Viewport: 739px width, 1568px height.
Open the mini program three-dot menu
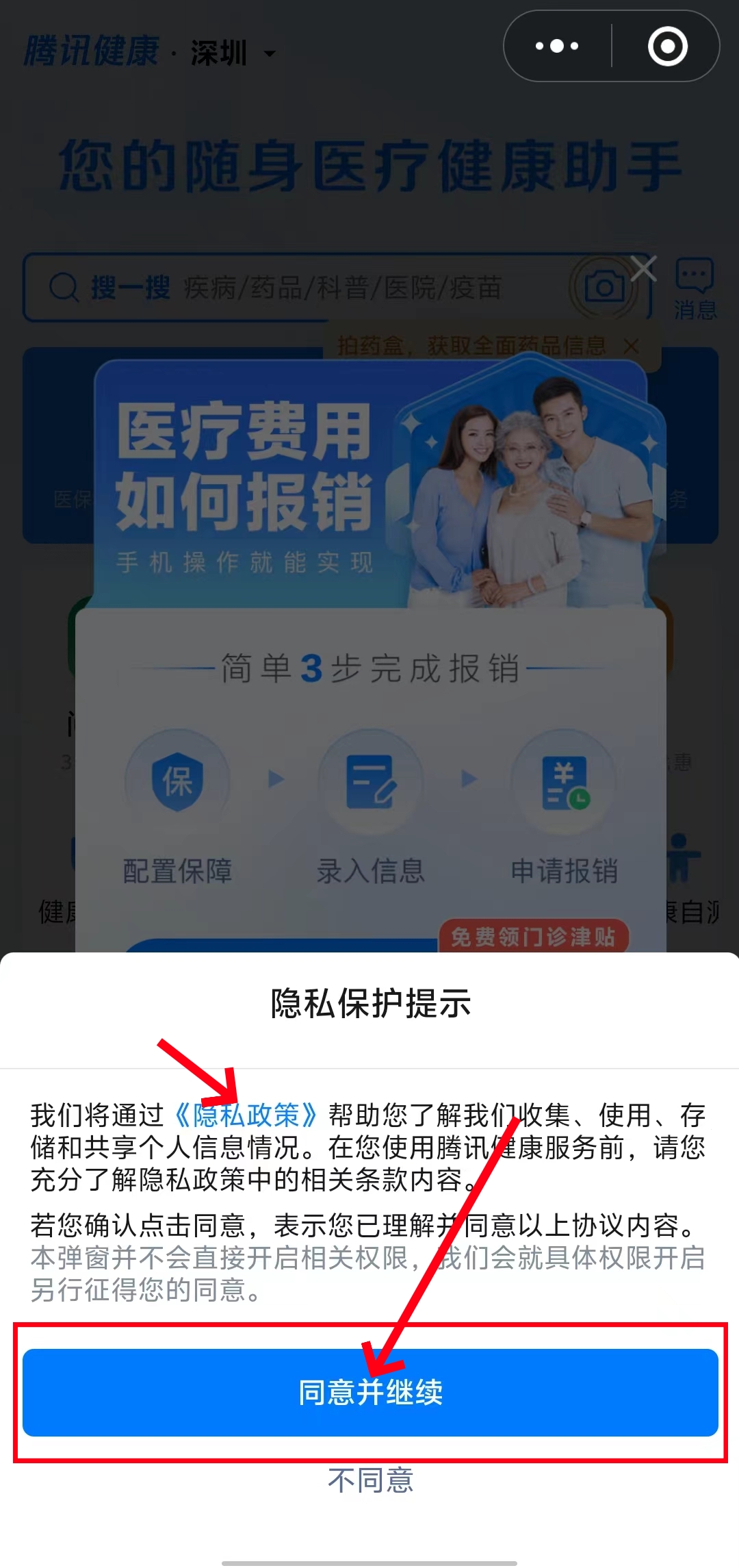pos(557,47)
